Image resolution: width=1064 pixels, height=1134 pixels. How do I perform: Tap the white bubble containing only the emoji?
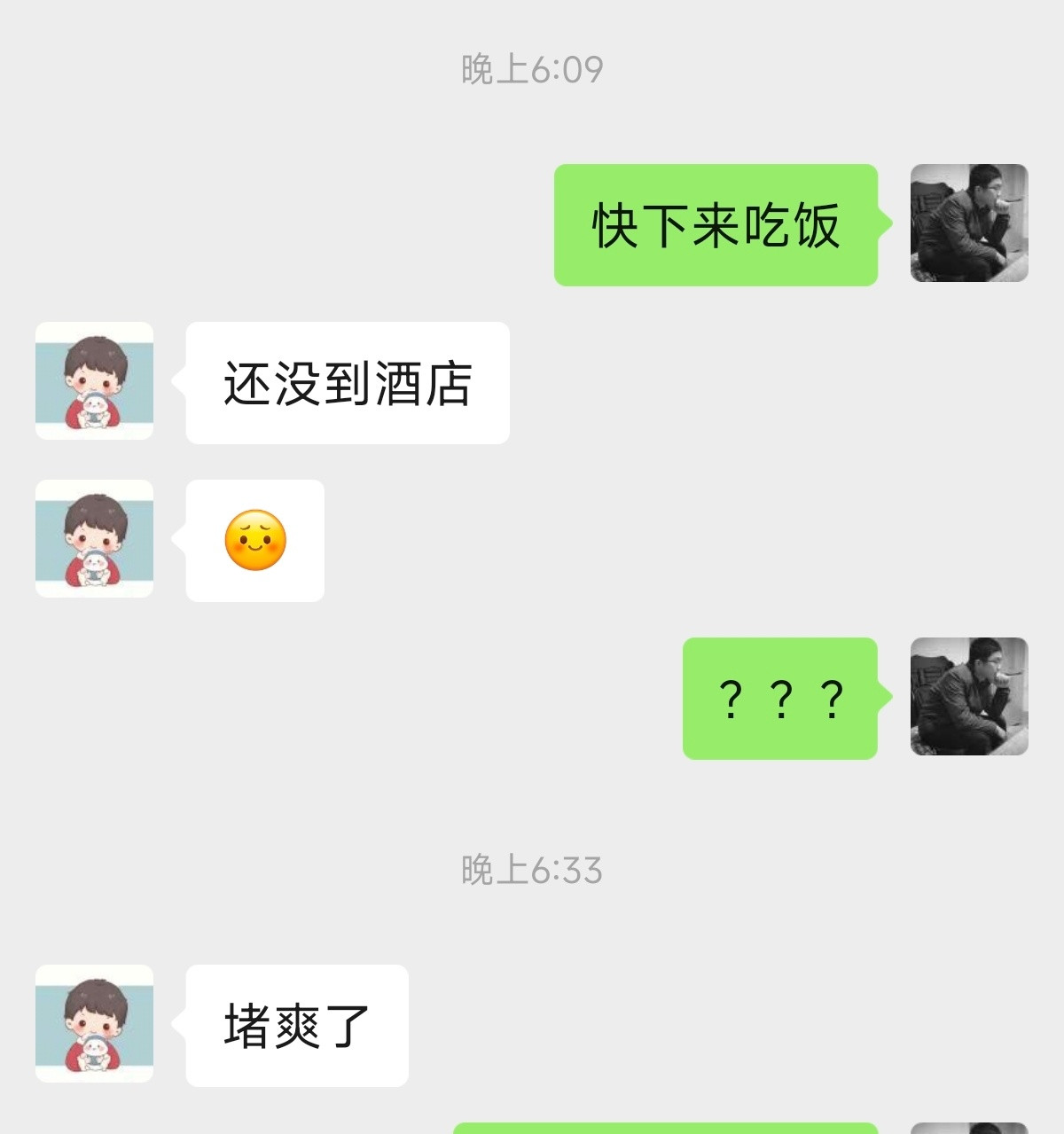pos(254,542)
